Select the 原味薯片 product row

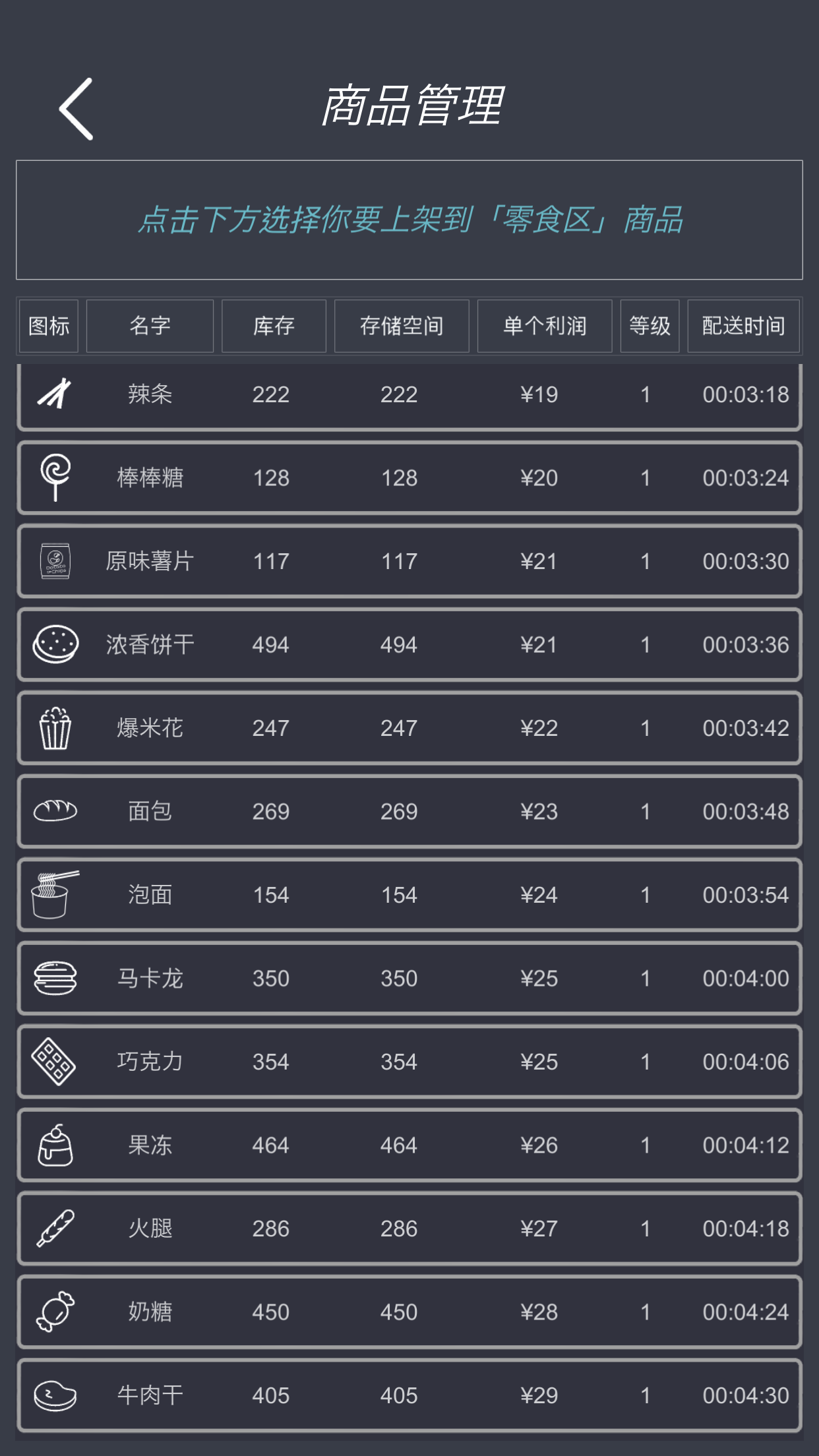click(409, 561)
